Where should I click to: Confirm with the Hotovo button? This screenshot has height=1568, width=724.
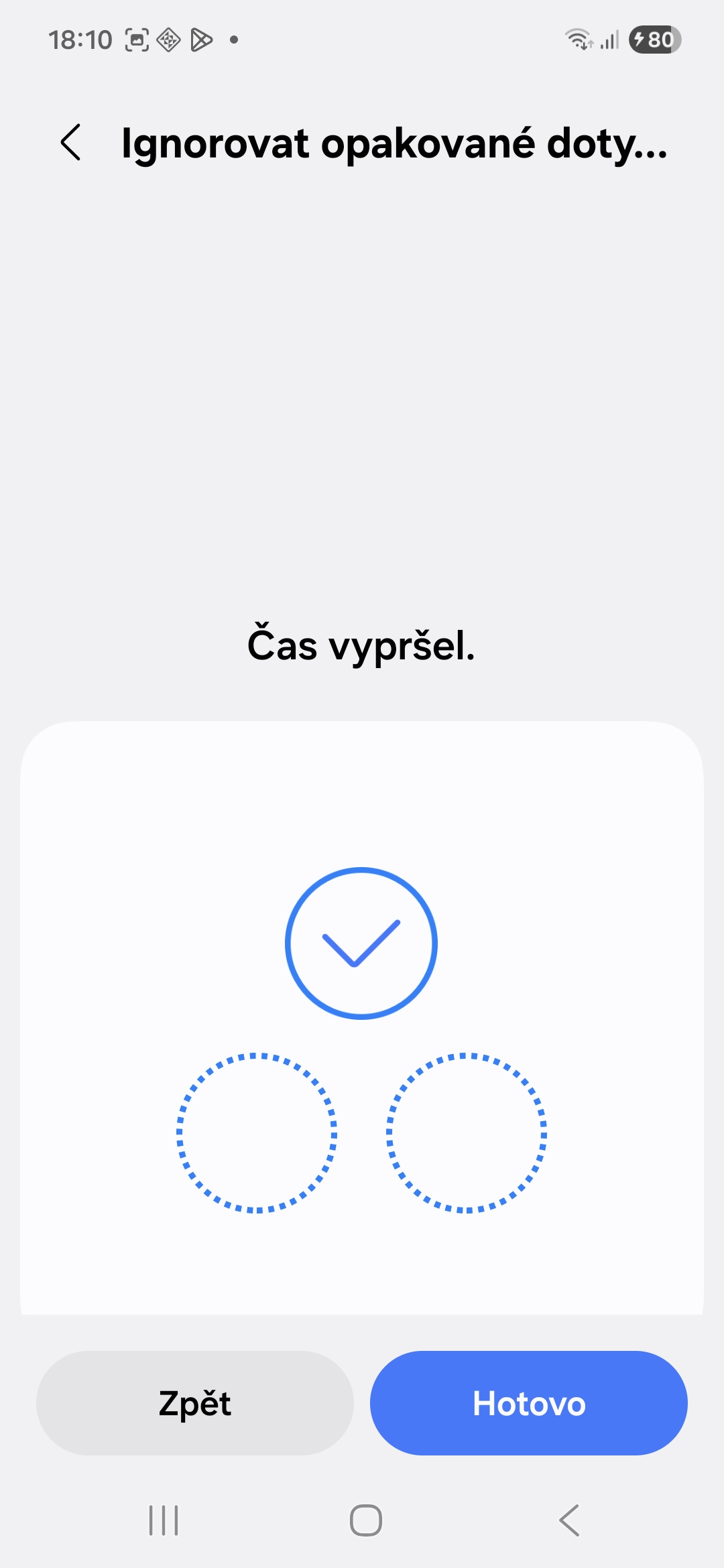(528, 1403)
